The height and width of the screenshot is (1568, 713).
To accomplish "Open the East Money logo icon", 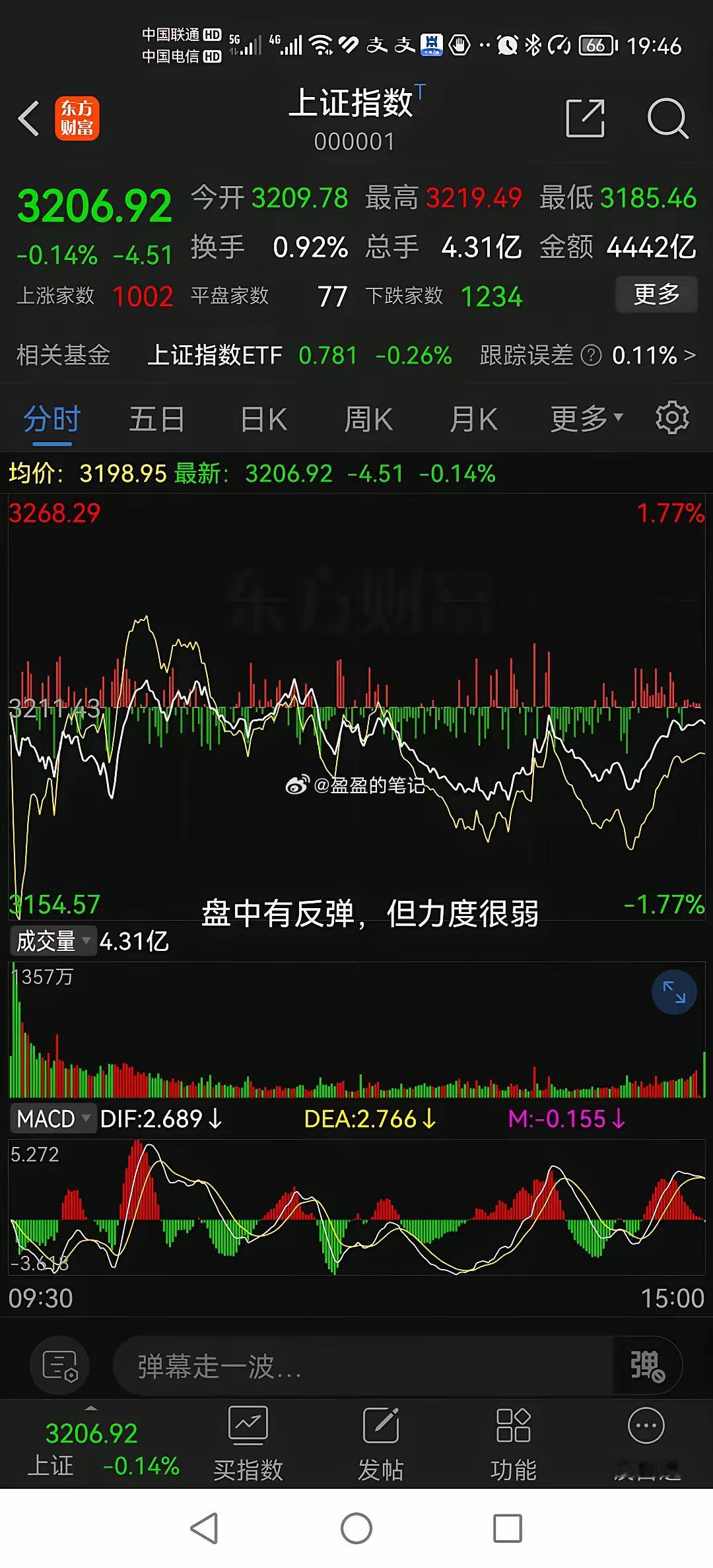I will tap(77, 119).
